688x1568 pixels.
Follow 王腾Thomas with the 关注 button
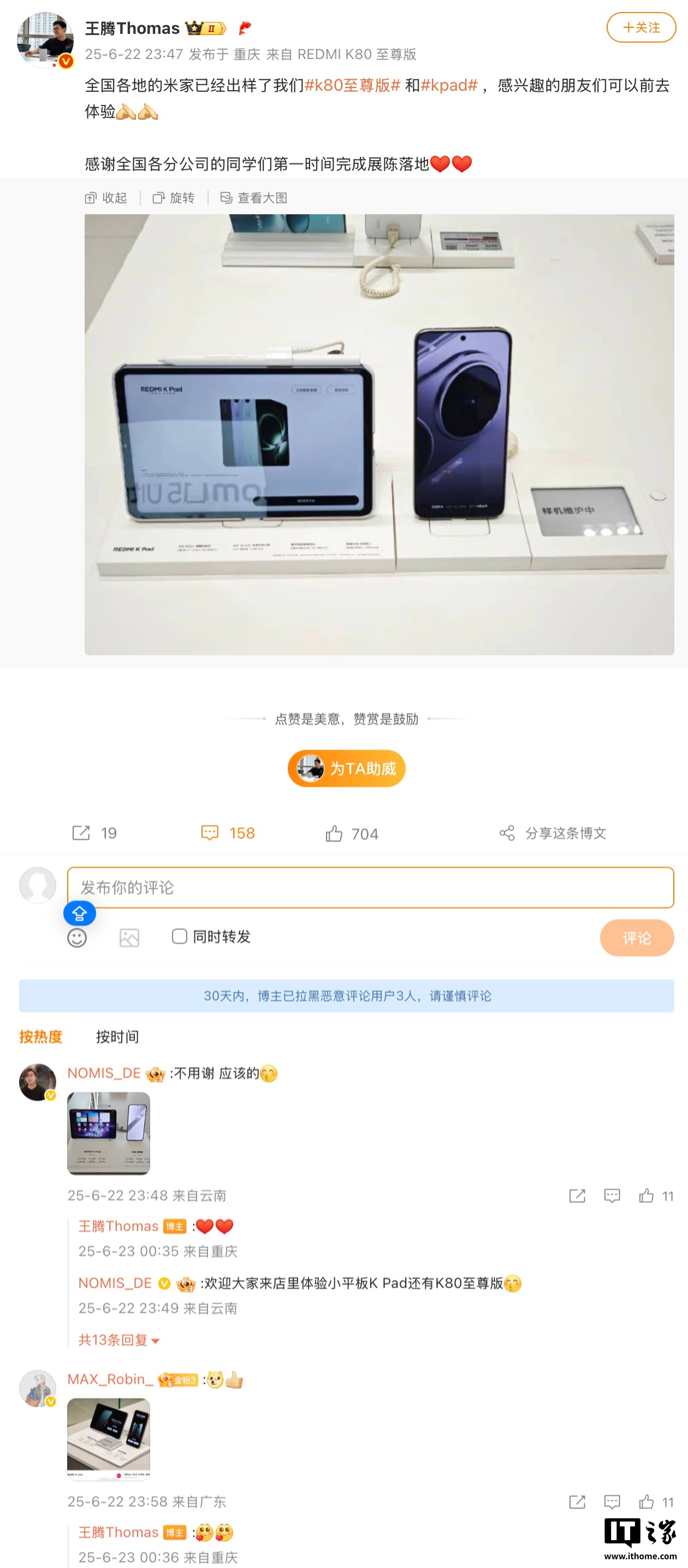coord(640,27)
